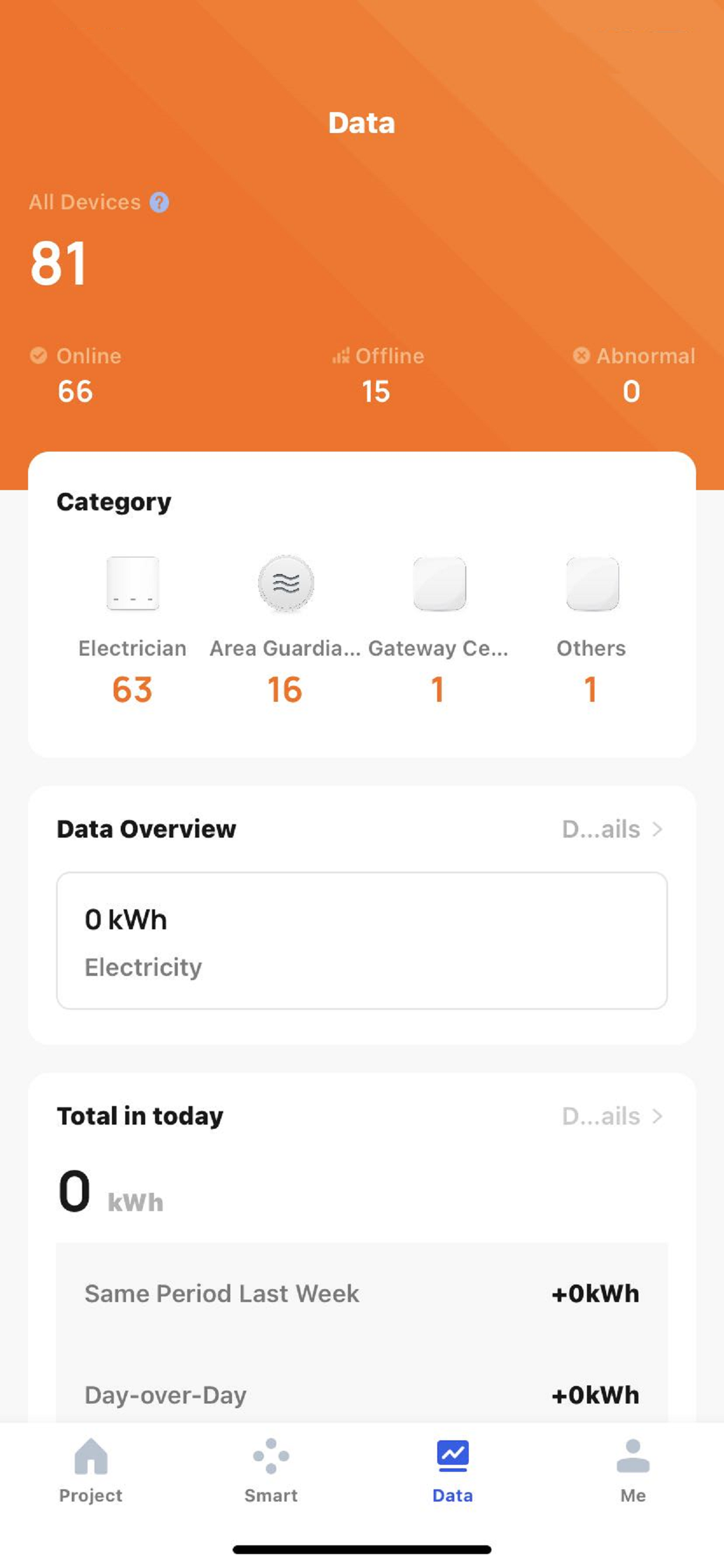Screen dimensions: 724x1568
Task: Show the Offline devices list
Action: 377,374
